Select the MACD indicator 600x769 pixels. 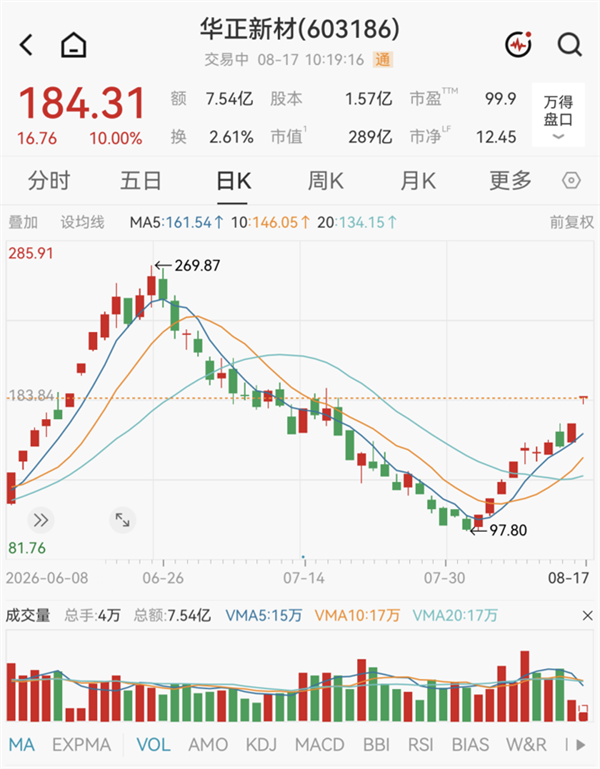coord(319,745)
